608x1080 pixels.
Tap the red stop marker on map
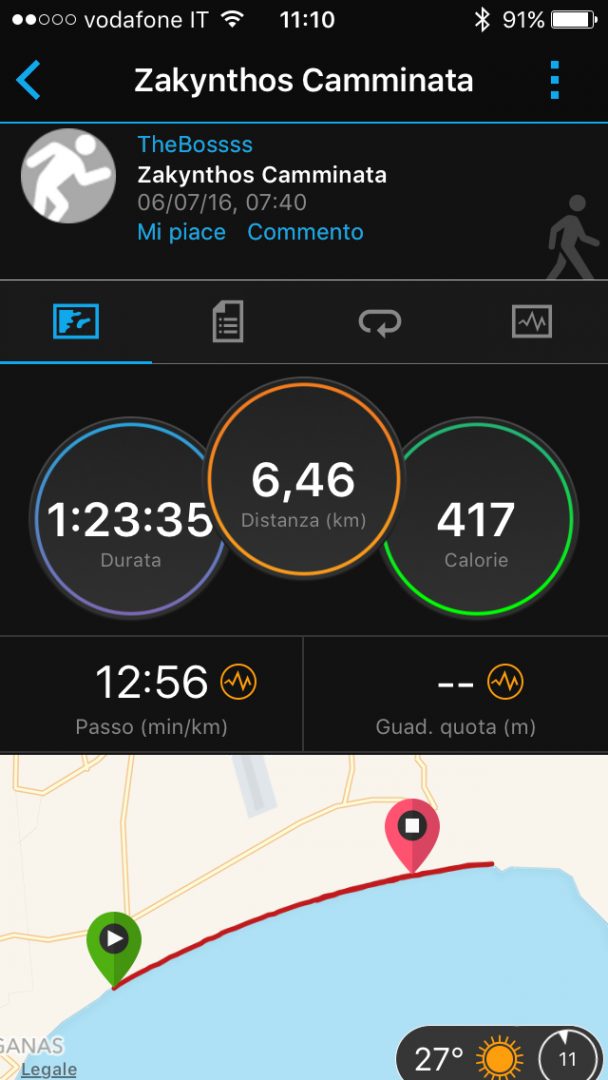[412, 829]
